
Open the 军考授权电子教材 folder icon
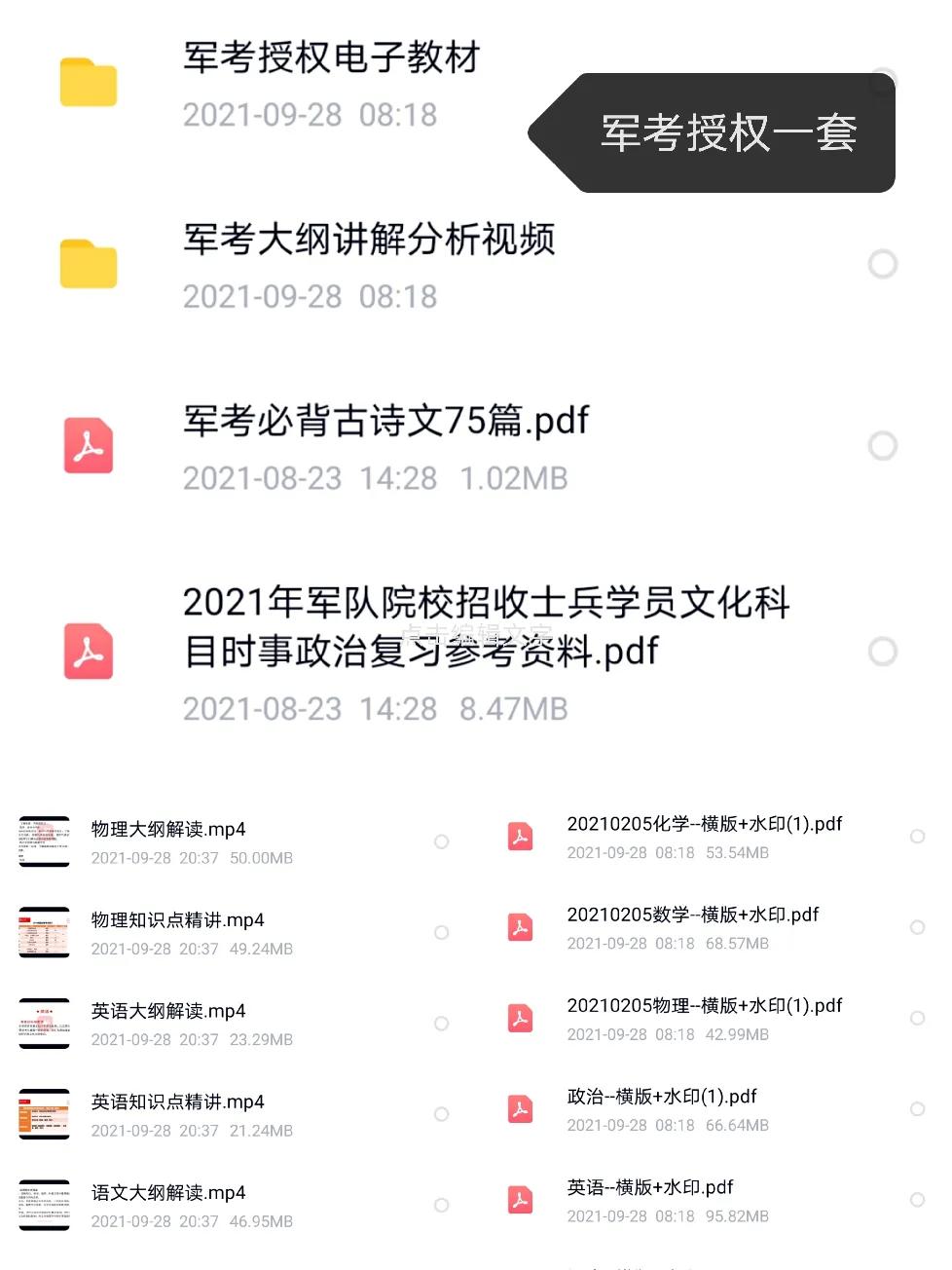pos(88,82)
